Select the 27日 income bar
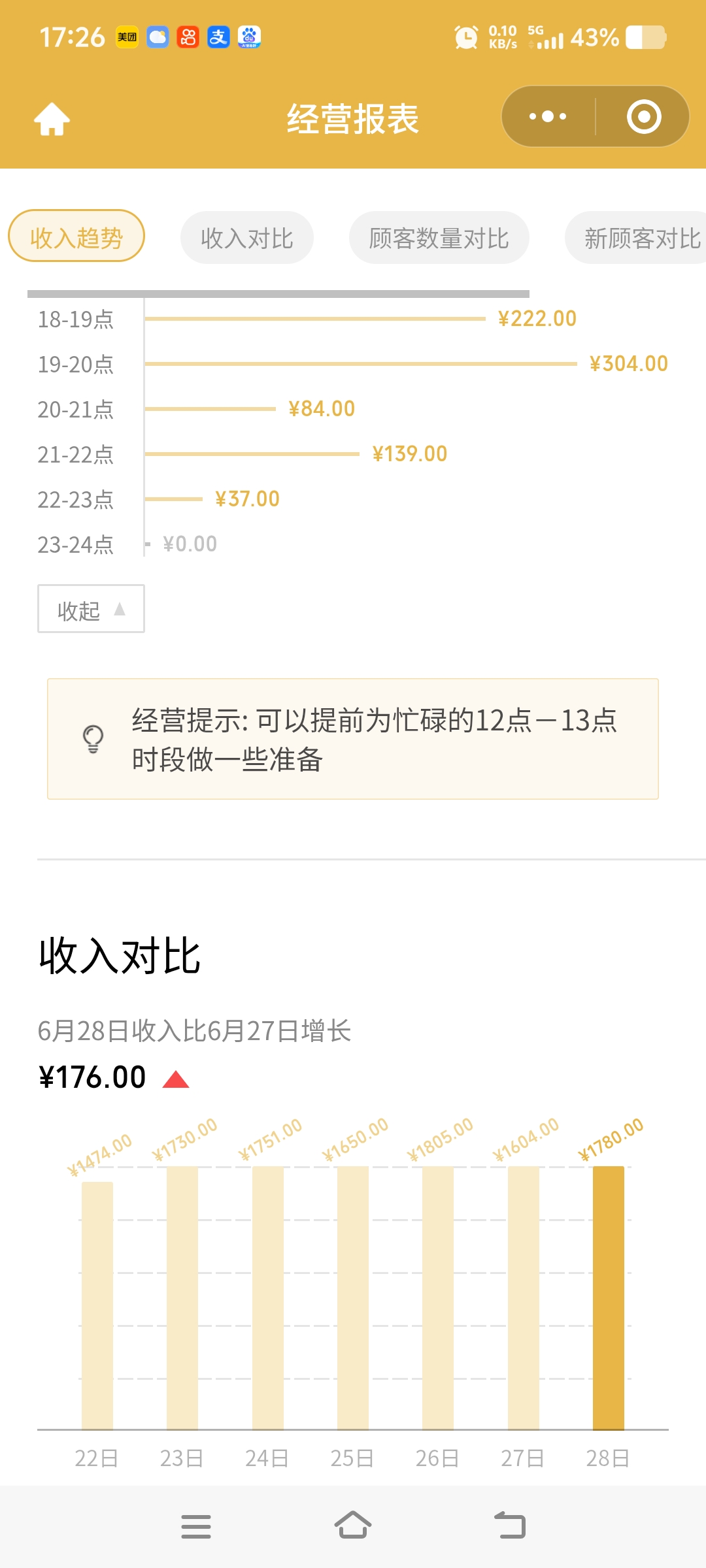Image resolution: width=706 pixels, height=1568 pixels. tap(524, 1298)
